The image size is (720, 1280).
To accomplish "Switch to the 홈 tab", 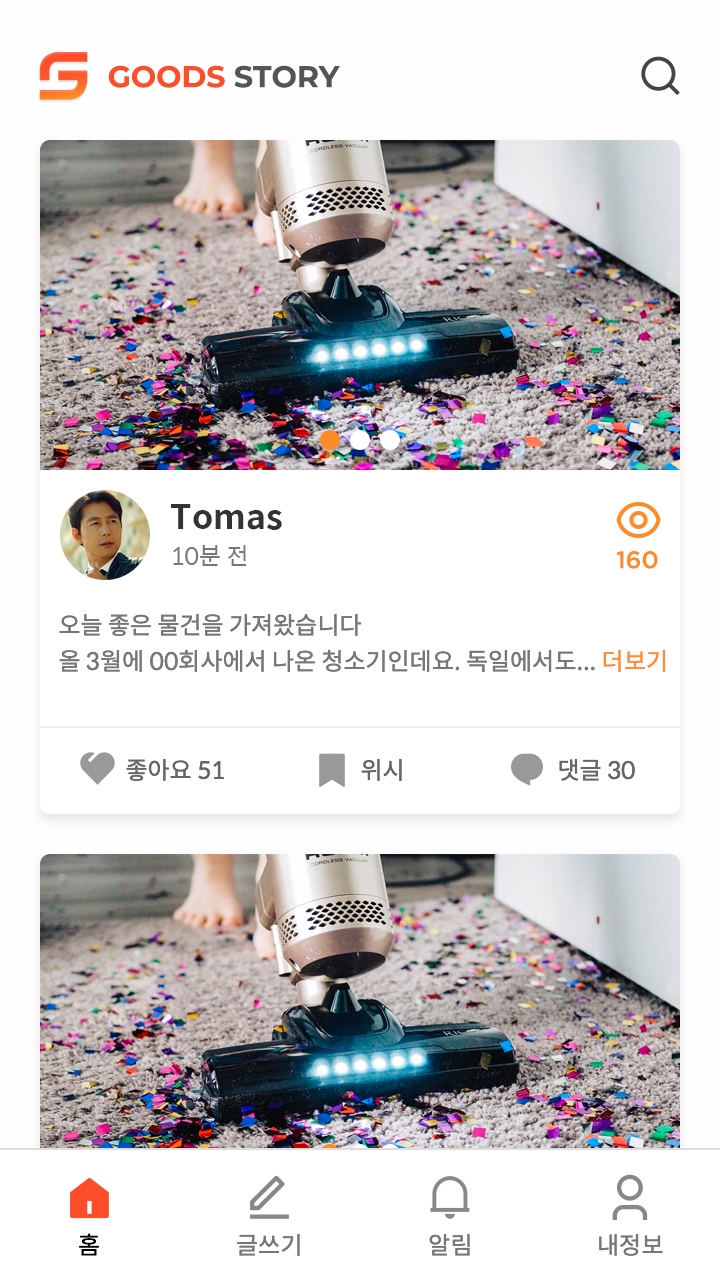I will [89, 1215].
